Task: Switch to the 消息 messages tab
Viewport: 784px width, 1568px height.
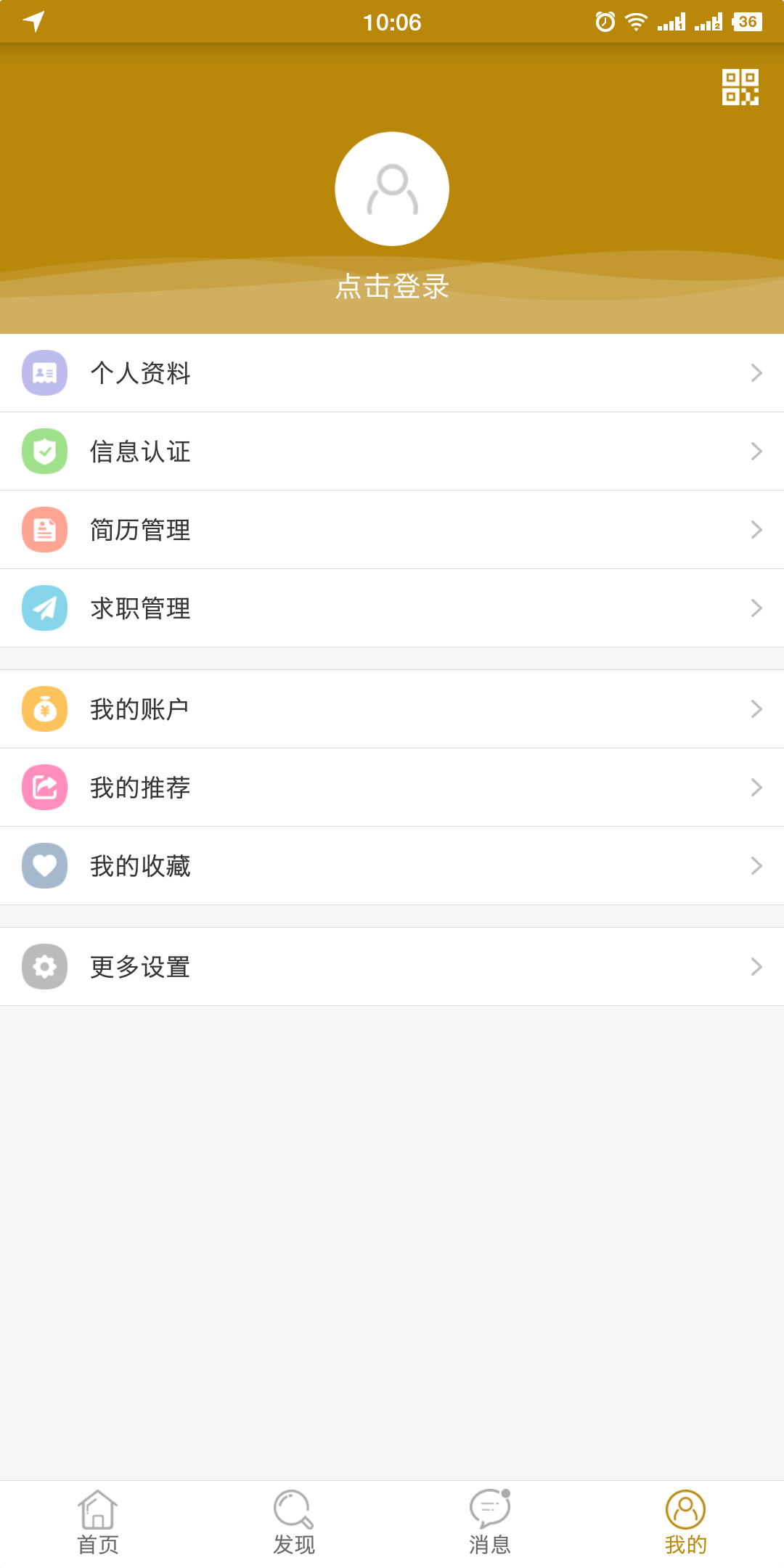Action: [490, 1523]
